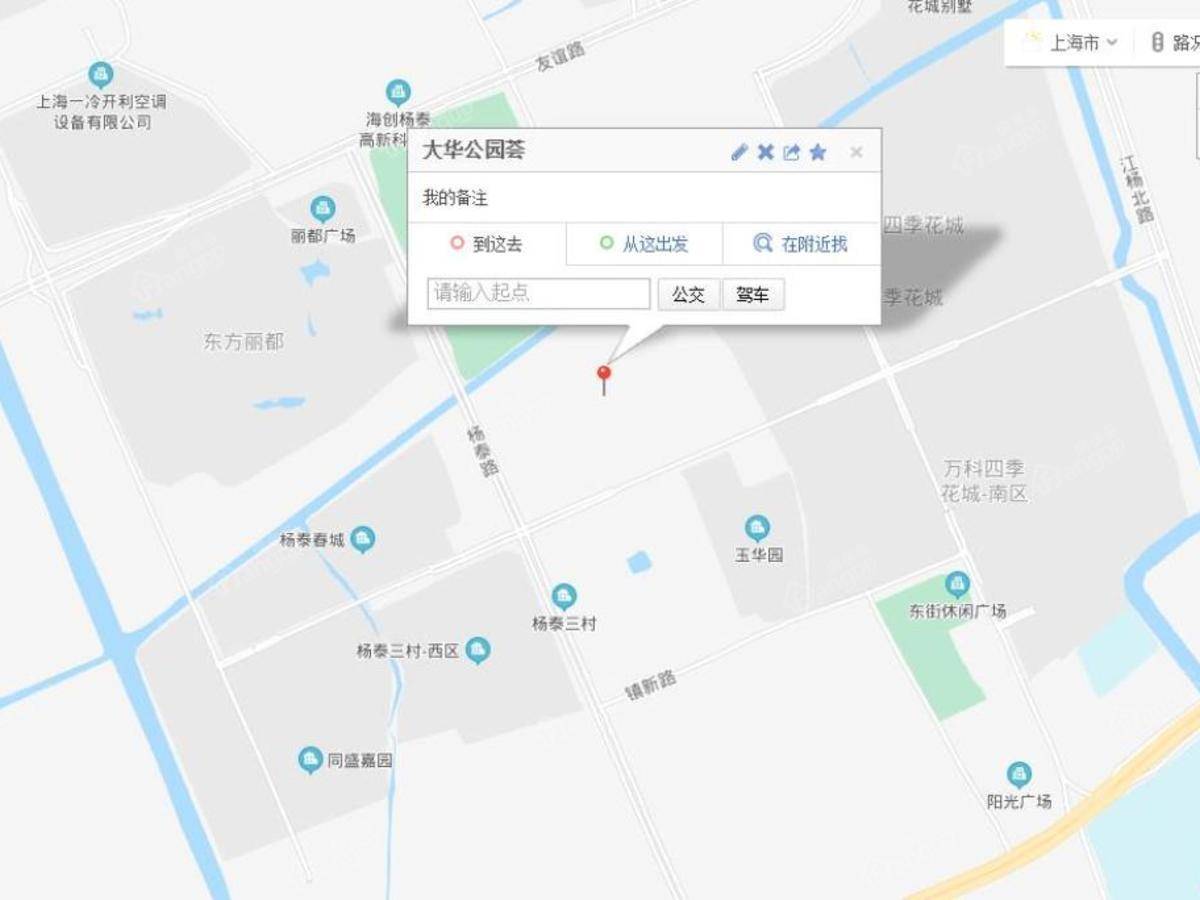The height and width of the screenshot is (900, 1200).
Task: Switch to the 在附近找 tab
Action: pos(801,244)
